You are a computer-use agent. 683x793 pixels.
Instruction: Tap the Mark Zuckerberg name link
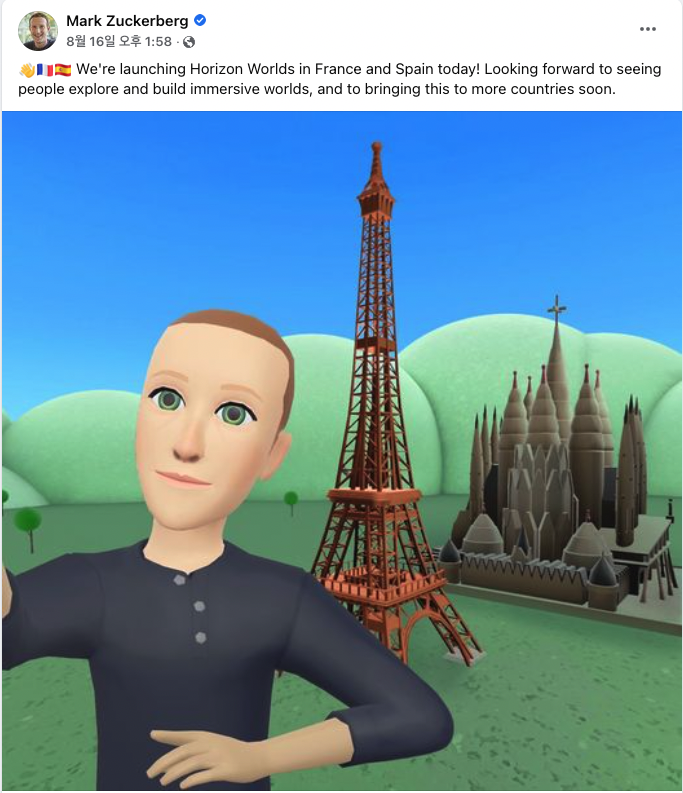127,21
